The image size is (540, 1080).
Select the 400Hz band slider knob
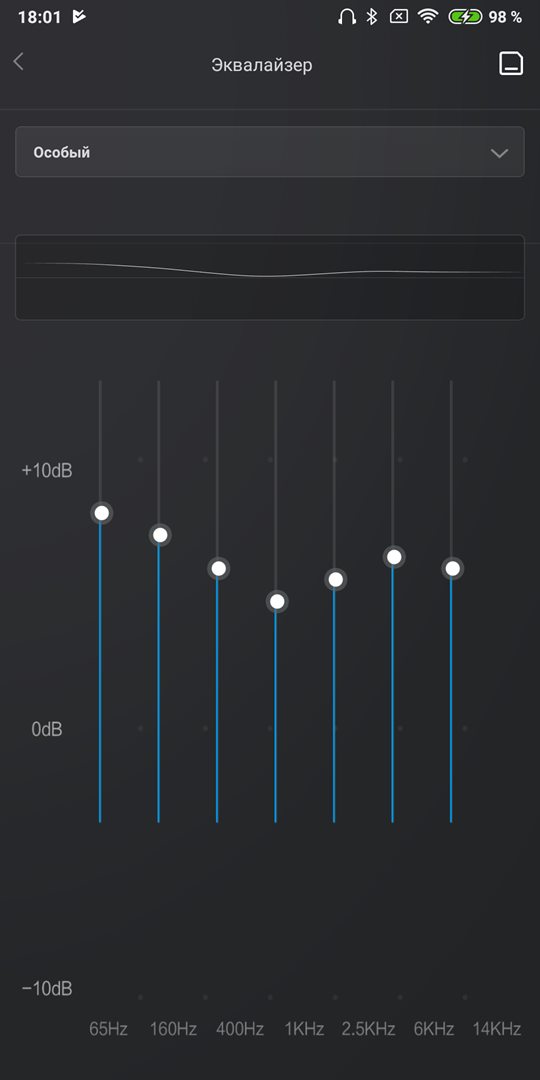point(219,568)
